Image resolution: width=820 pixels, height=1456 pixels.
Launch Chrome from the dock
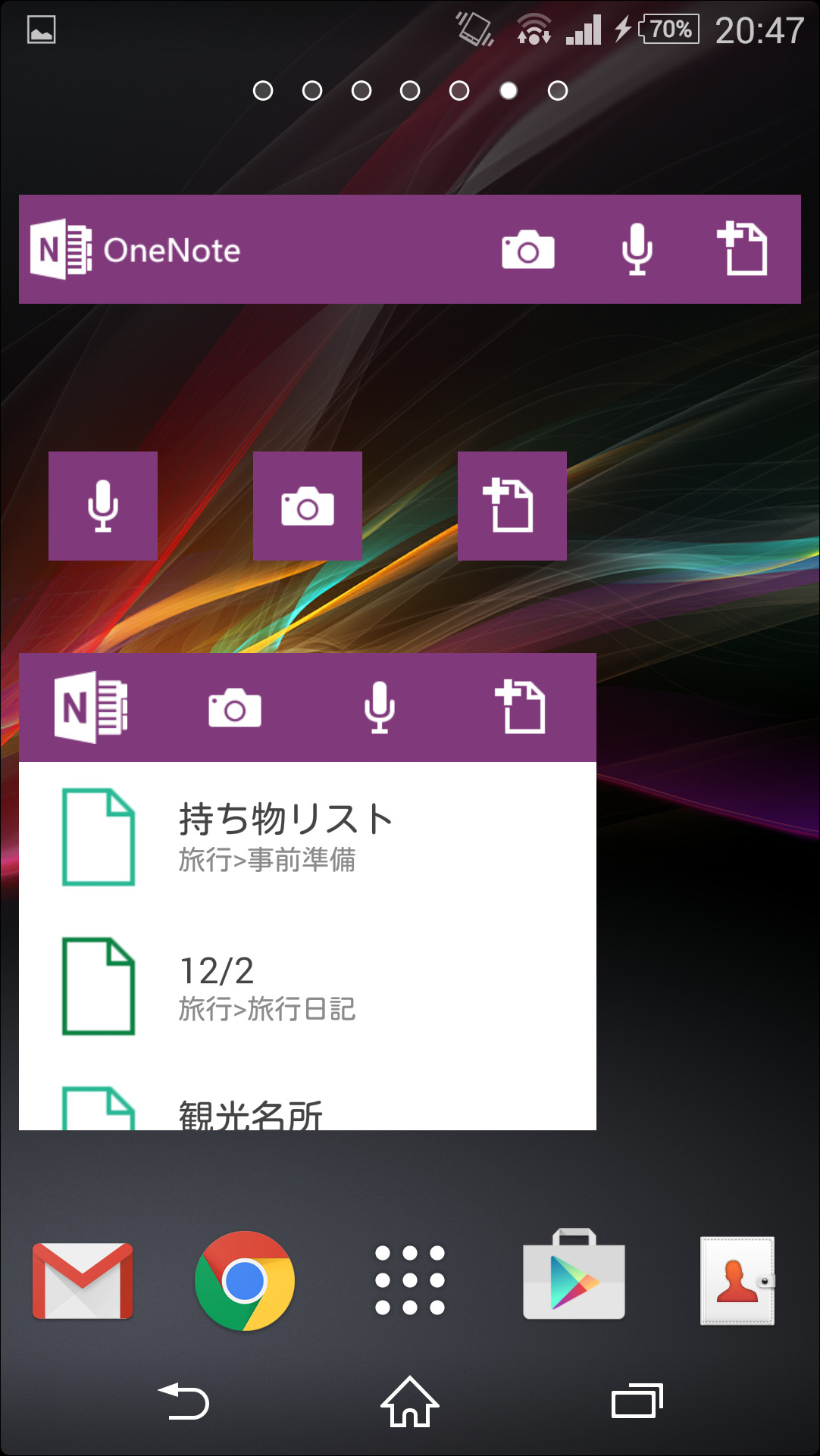(244, 1279)
